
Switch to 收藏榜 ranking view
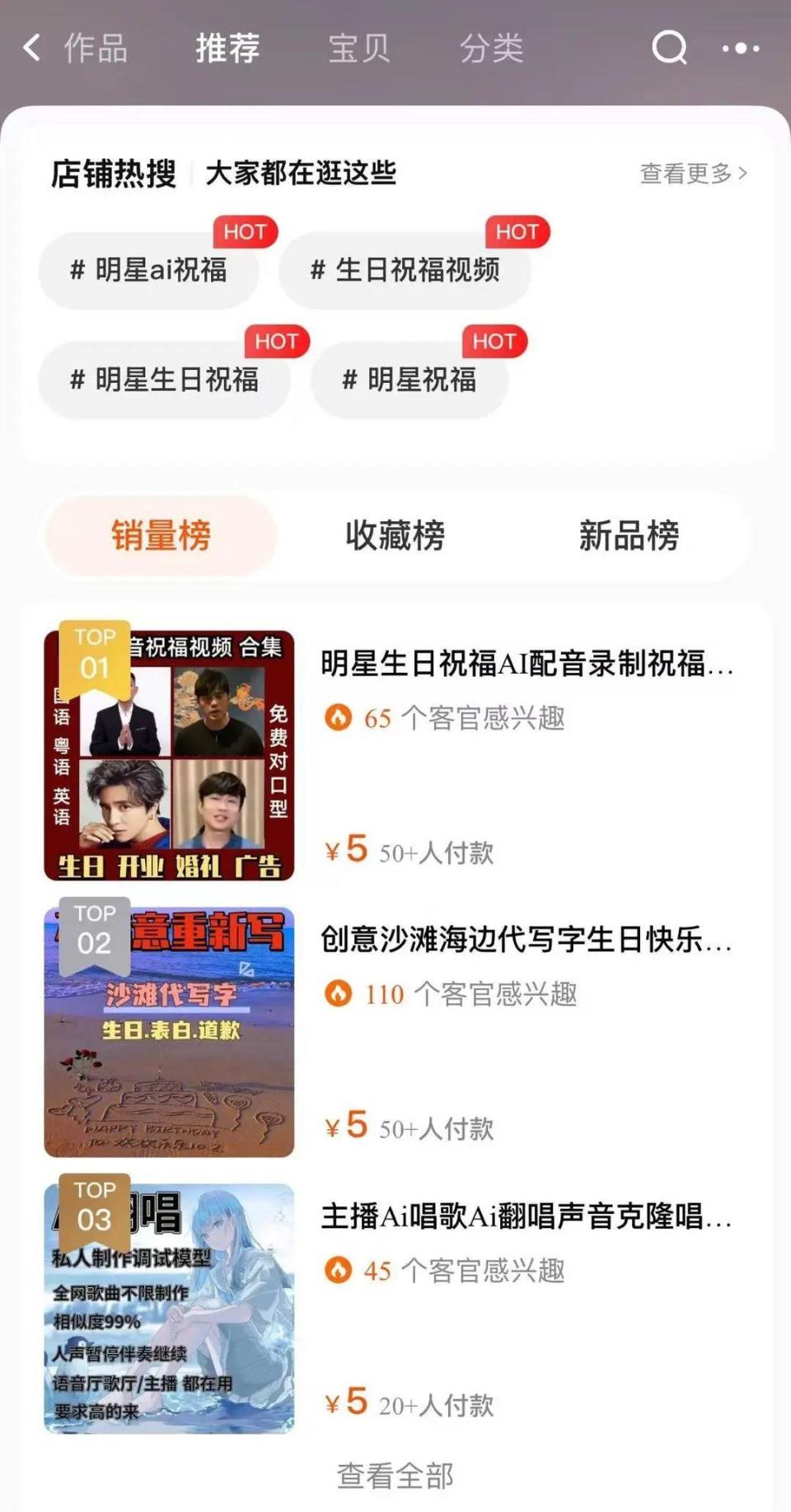pos(393,535)
